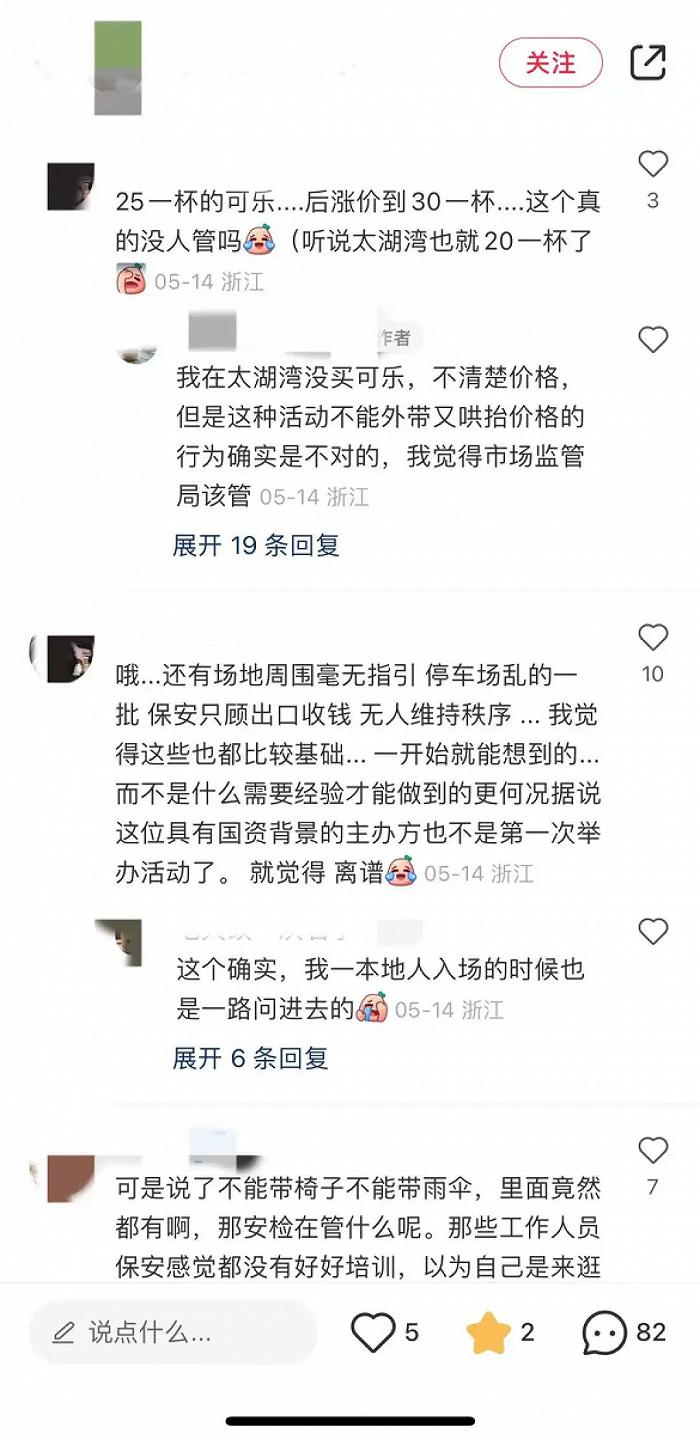Expand 展开 19 条回复

(256, 545)
